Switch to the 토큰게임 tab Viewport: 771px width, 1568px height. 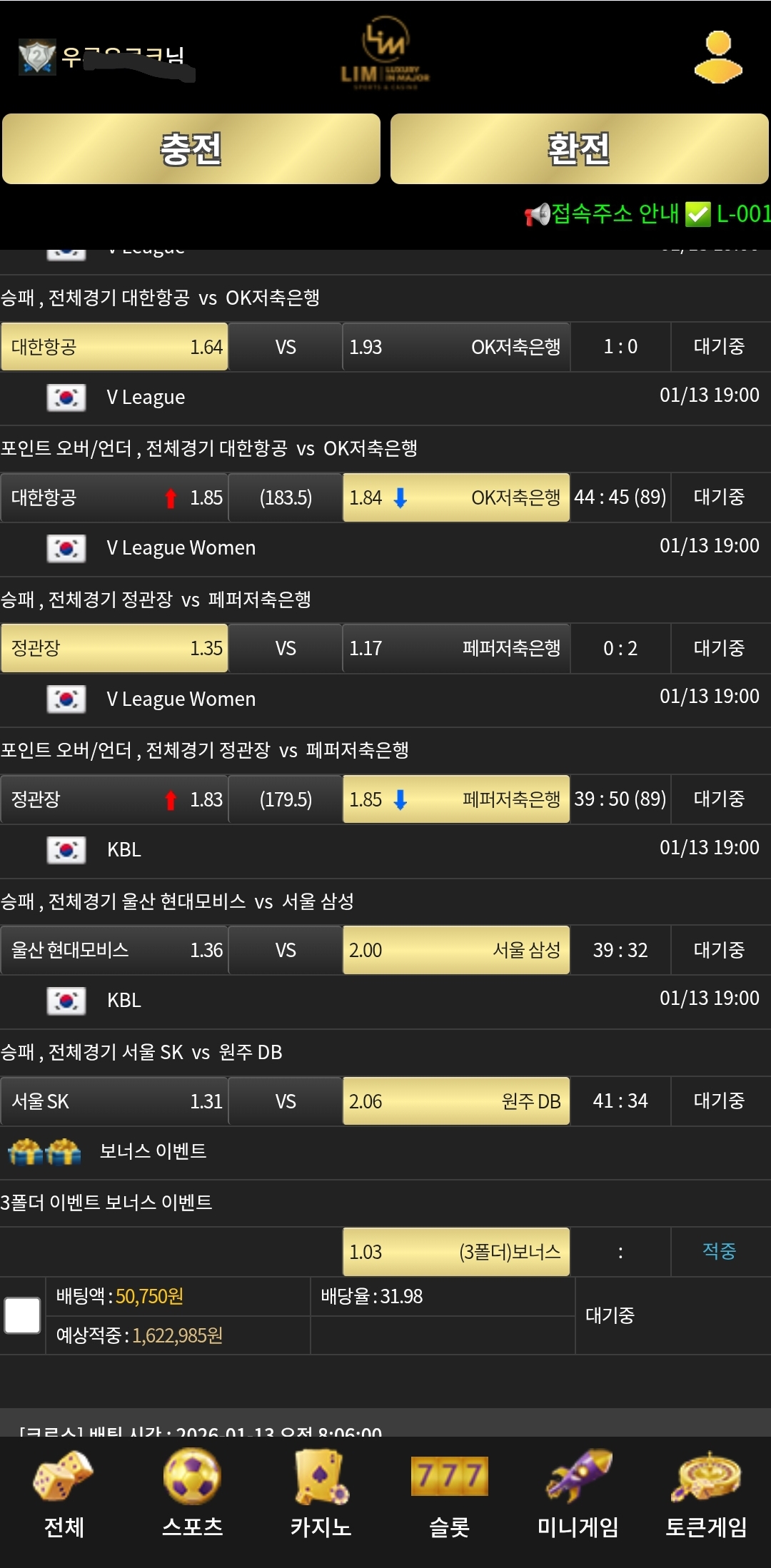point(706,1496)
